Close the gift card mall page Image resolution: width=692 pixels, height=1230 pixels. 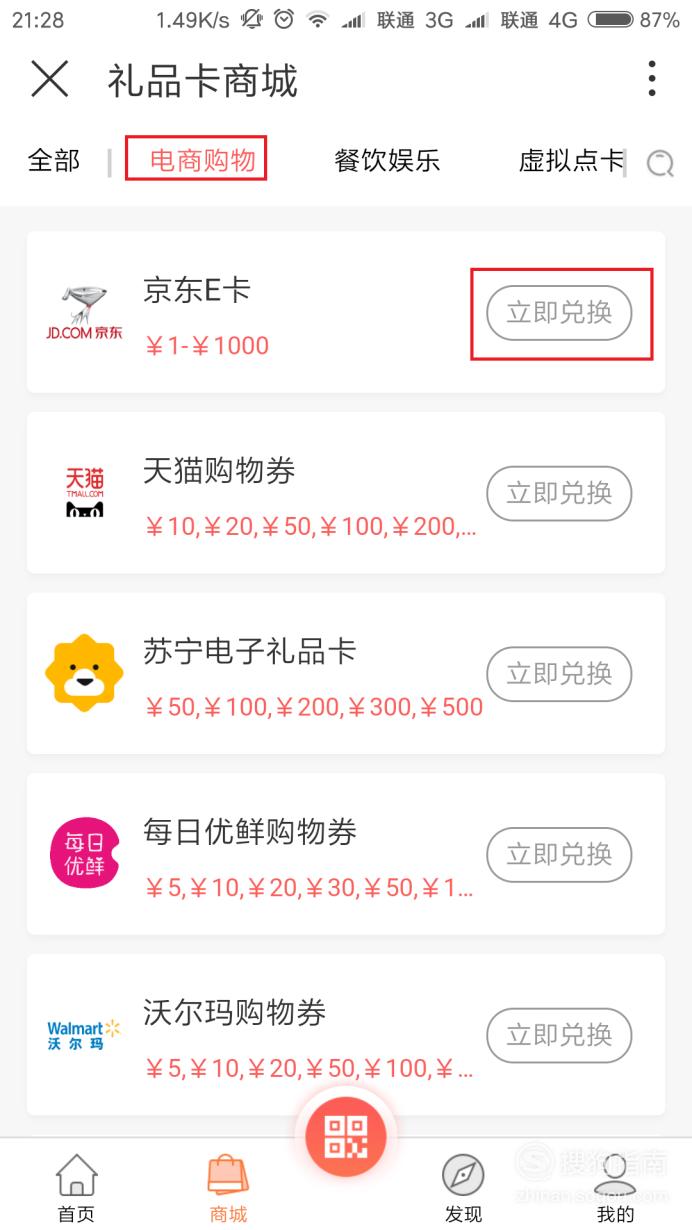click(49, 78)
